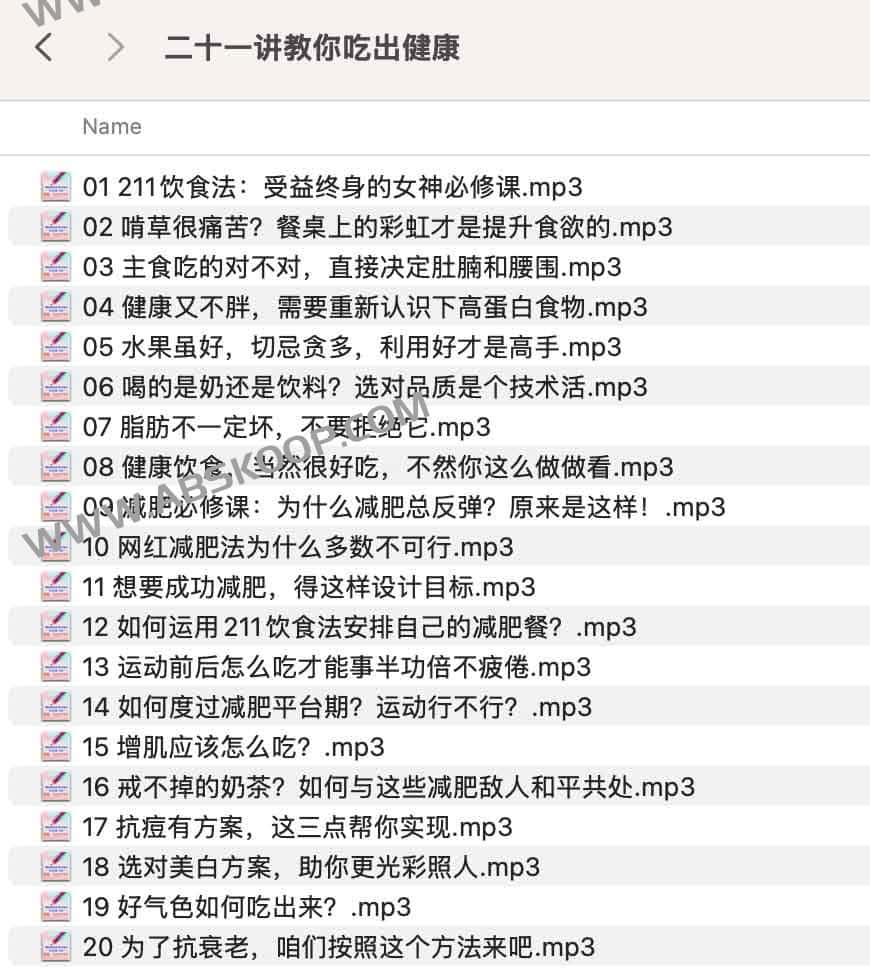The width and height of the screenshot is (870, 970).
Task: Open 03 主食吃的对不对 mp3
Action: pyautogui.click(x=352, y=267)
